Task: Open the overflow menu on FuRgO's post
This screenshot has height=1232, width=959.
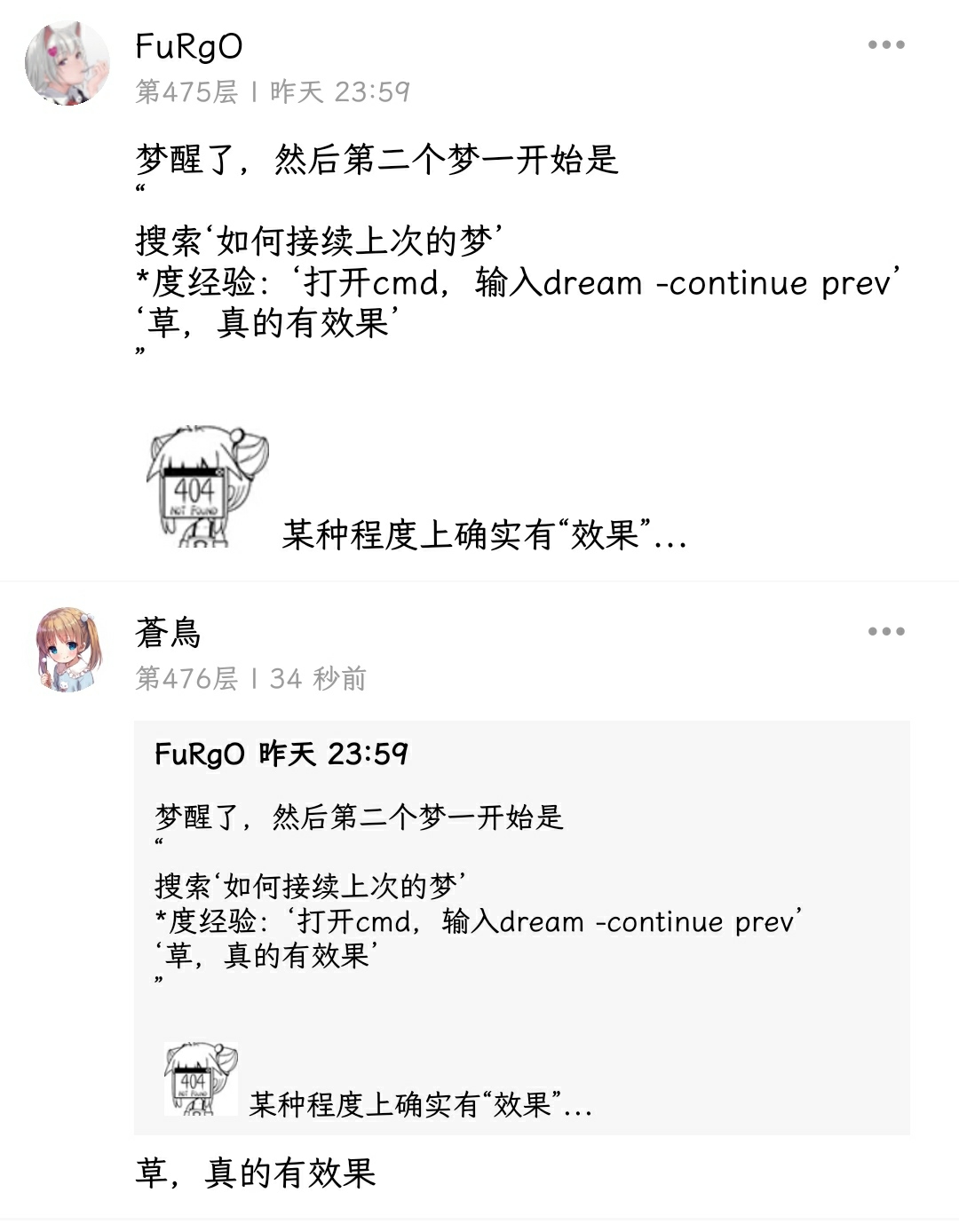Action: click(885, 44)
